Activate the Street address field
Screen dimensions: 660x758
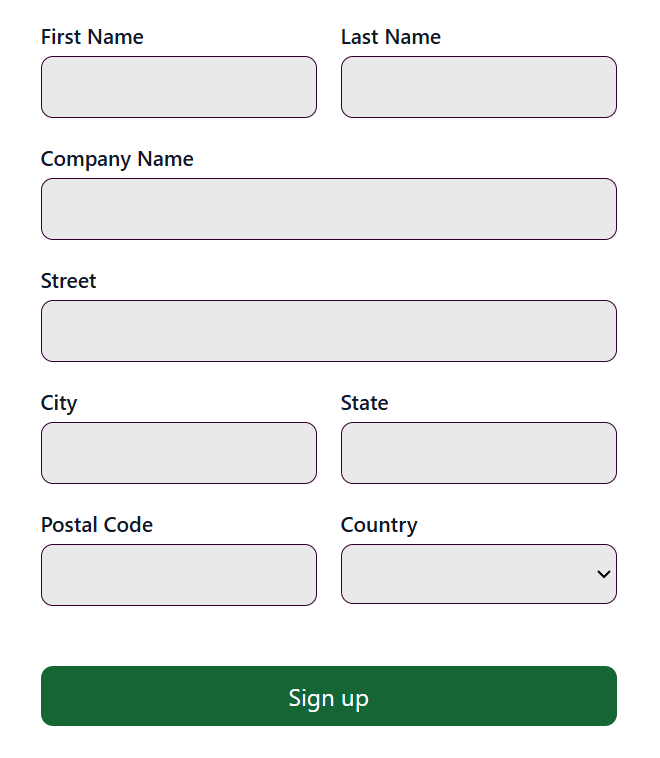coord(328,331)
